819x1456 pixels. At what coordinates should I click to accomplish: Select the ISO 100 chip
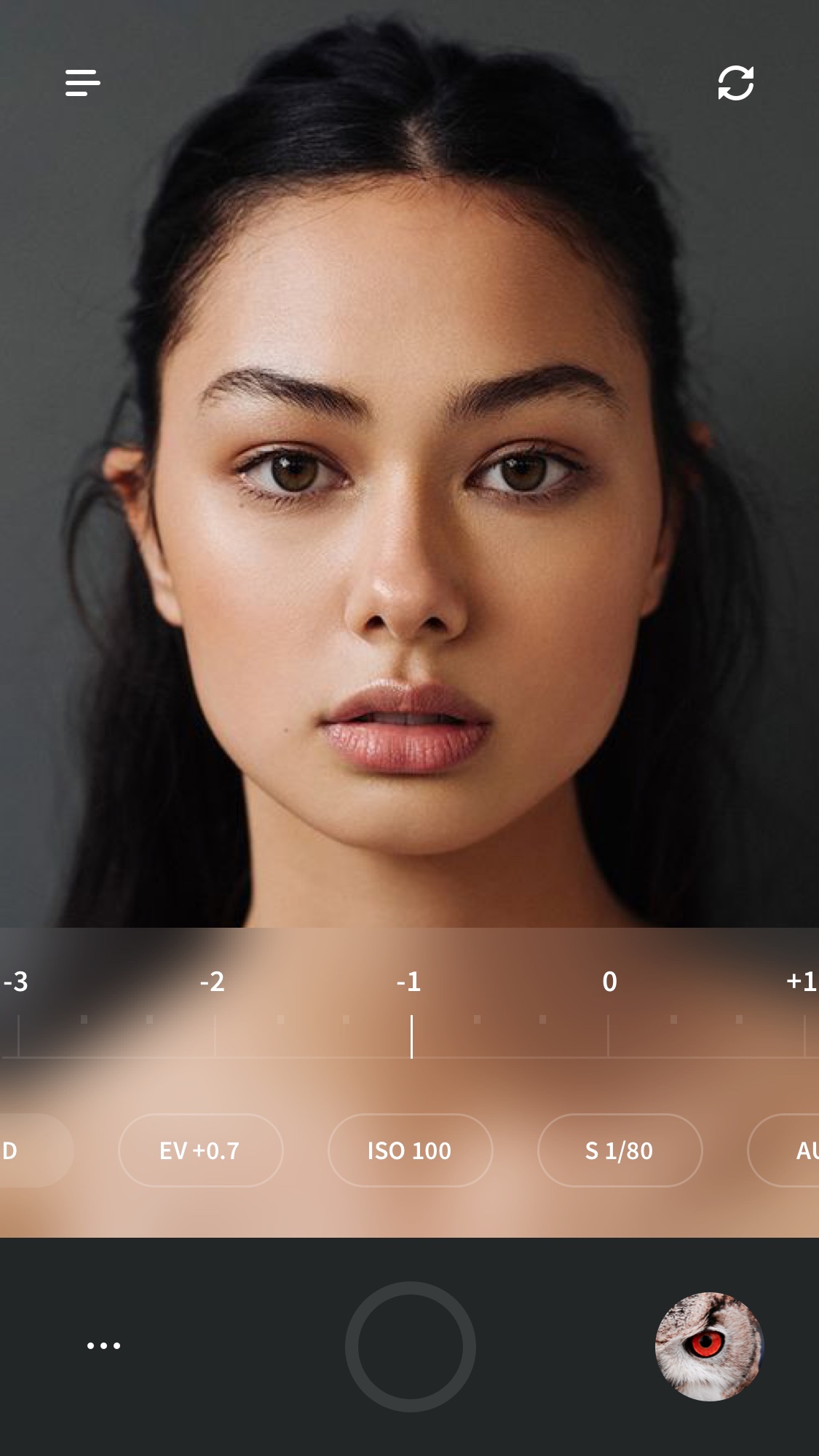pos(410,1150)
